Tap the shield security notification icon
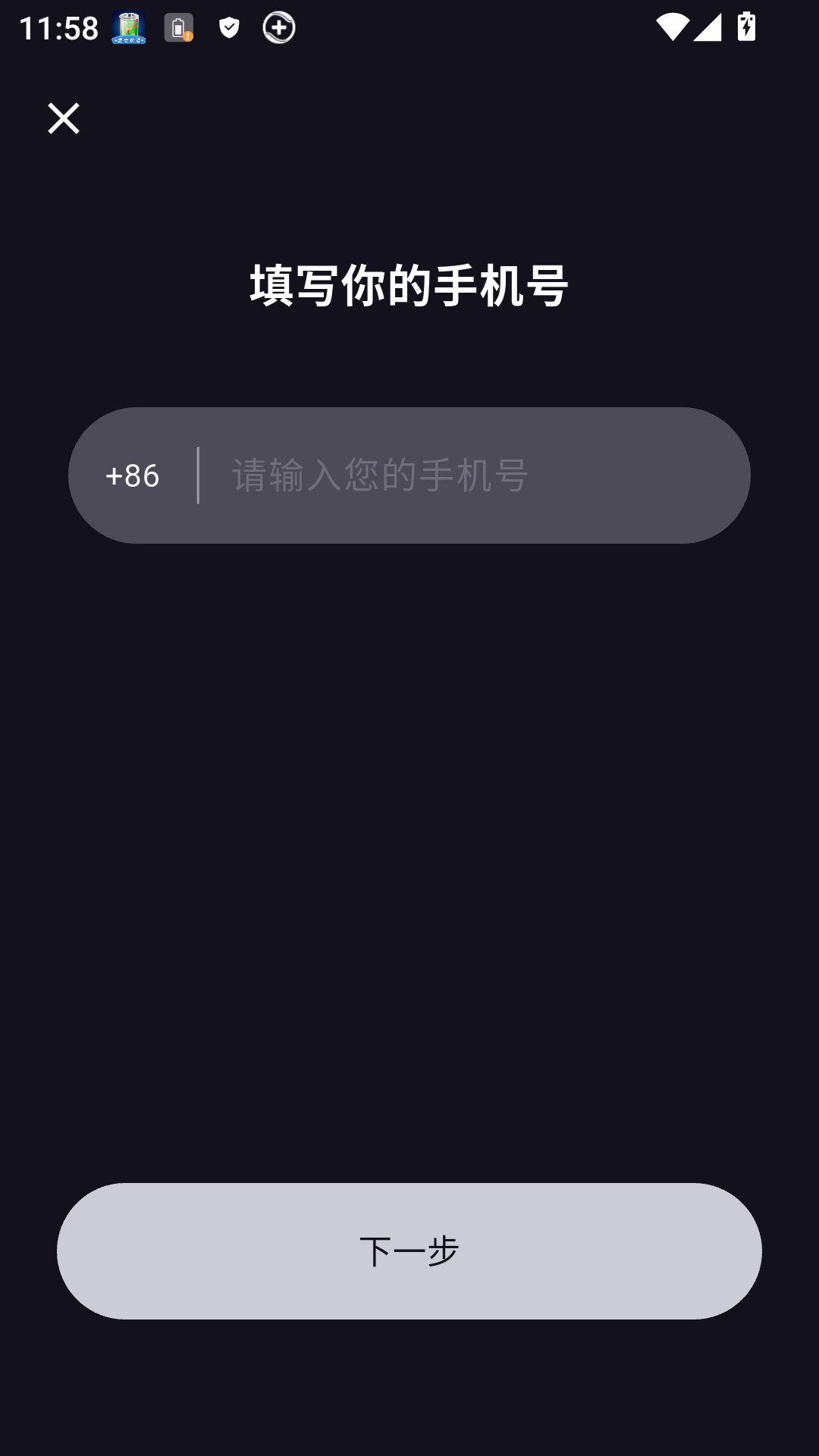Screen dimensions: 819x1456 pos(228,28)
